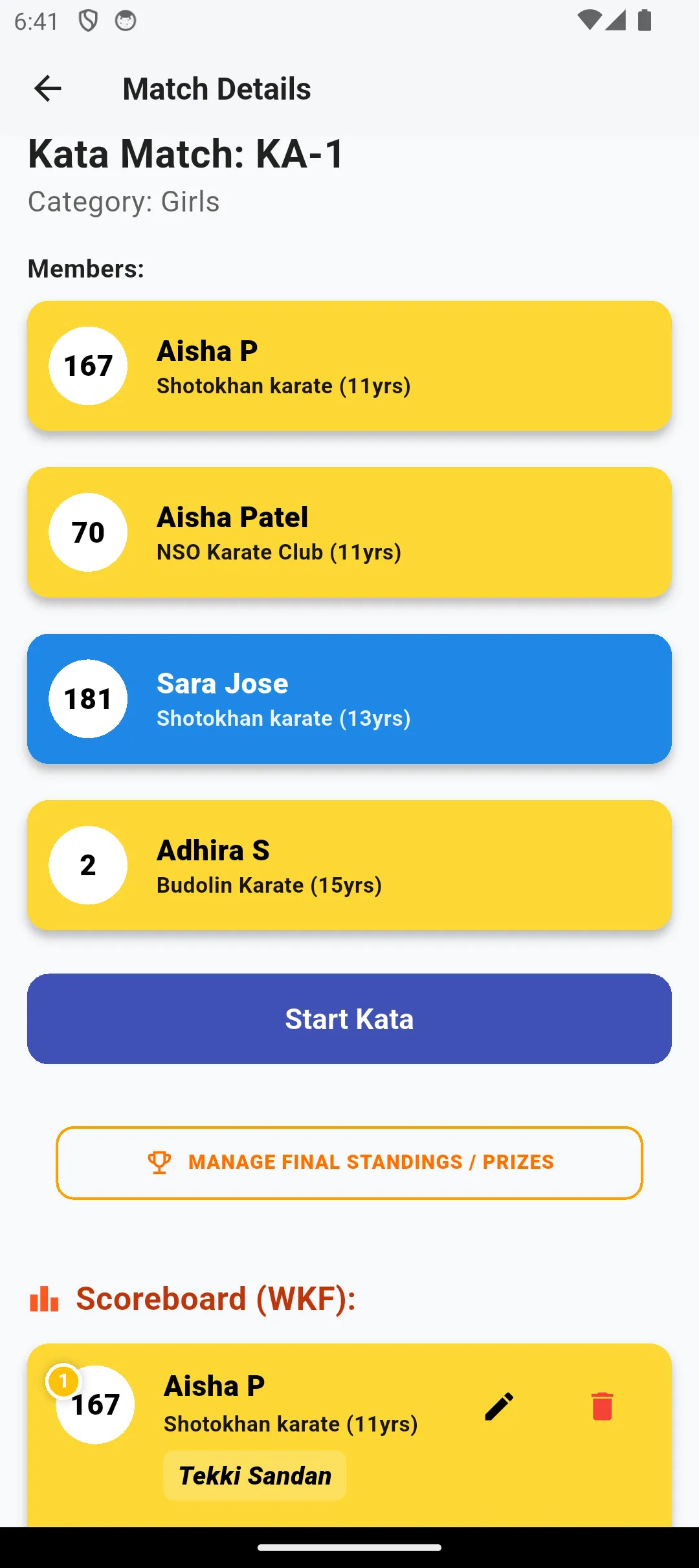
Task: Delete Aisha P's scoreboard entry via trash icon
Action: [x=601, y=1405]
